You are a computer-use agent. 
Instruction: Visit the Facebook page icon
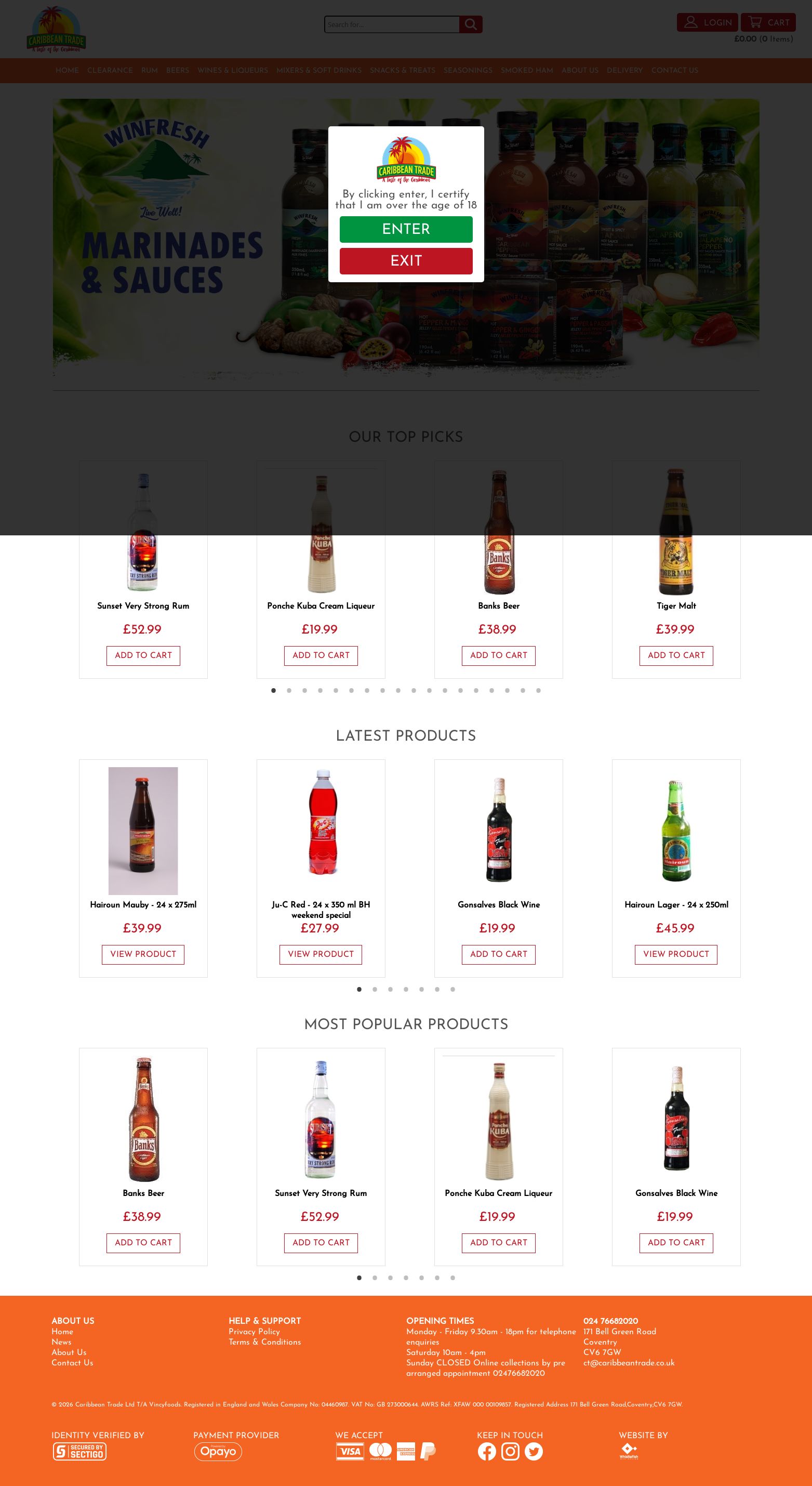click(487, 1451)
